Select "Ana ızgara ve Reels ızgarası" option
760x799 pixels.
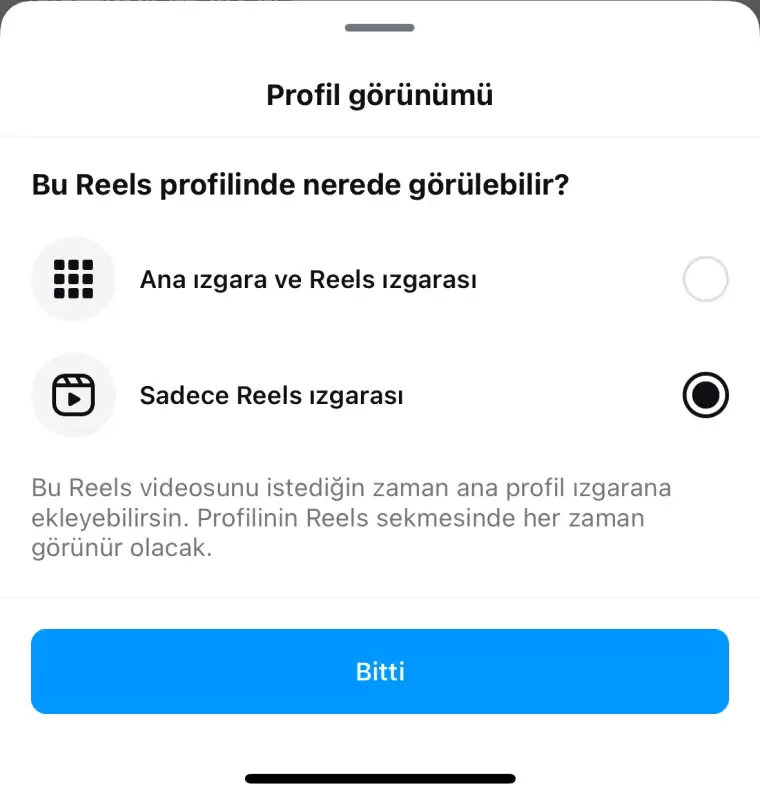click(x=705, y=280)
